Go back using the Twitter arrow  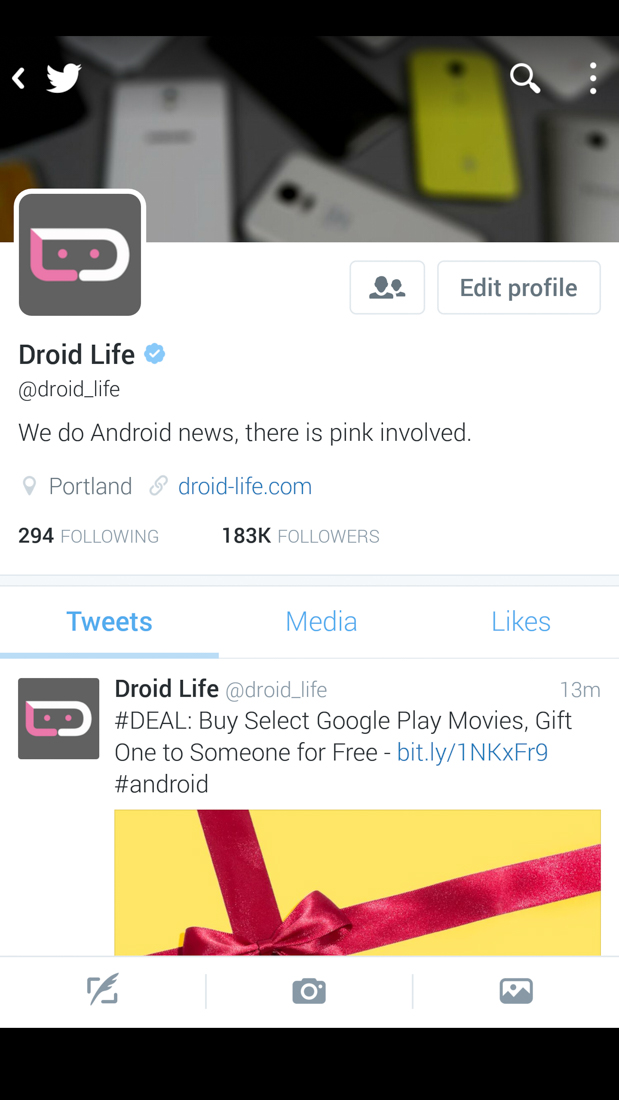pyautogui.click(x=20, y=78)
